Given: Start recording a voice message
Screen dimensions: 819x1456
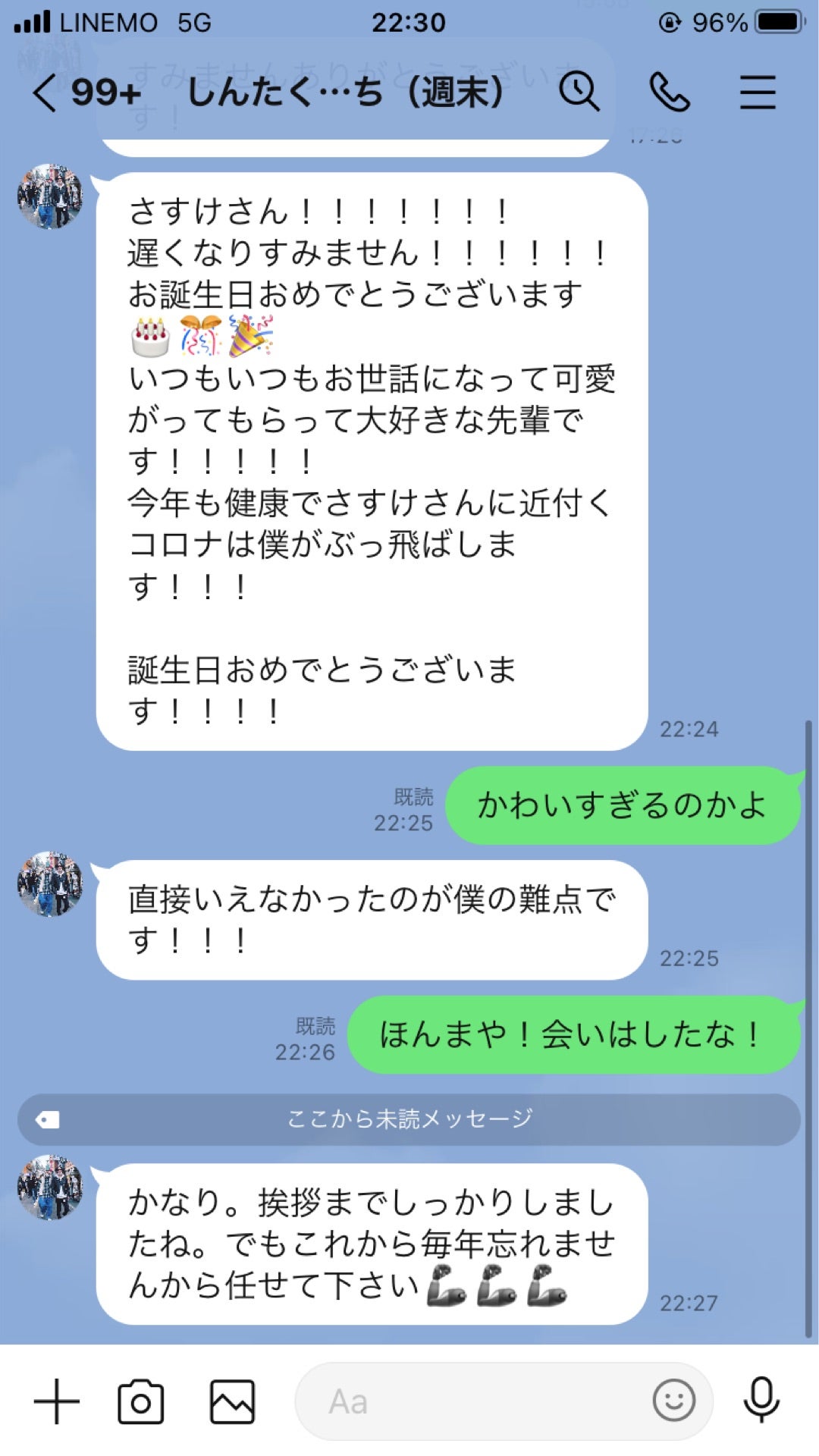Looking at the screenshot, I should point(761,1400).
